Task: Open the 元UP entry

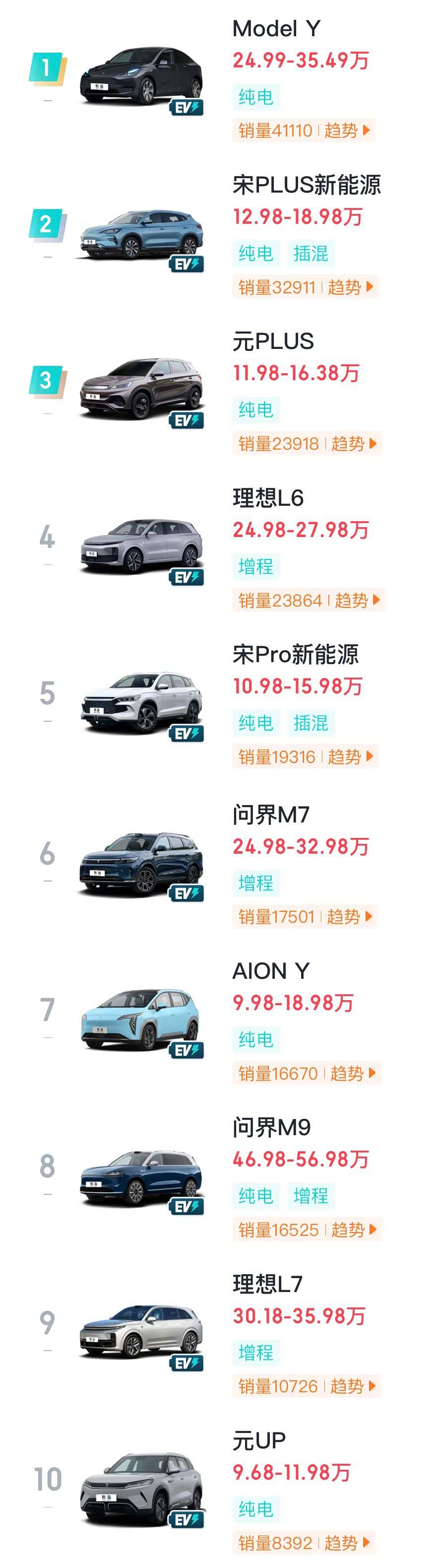Action: coord(258,1440)
